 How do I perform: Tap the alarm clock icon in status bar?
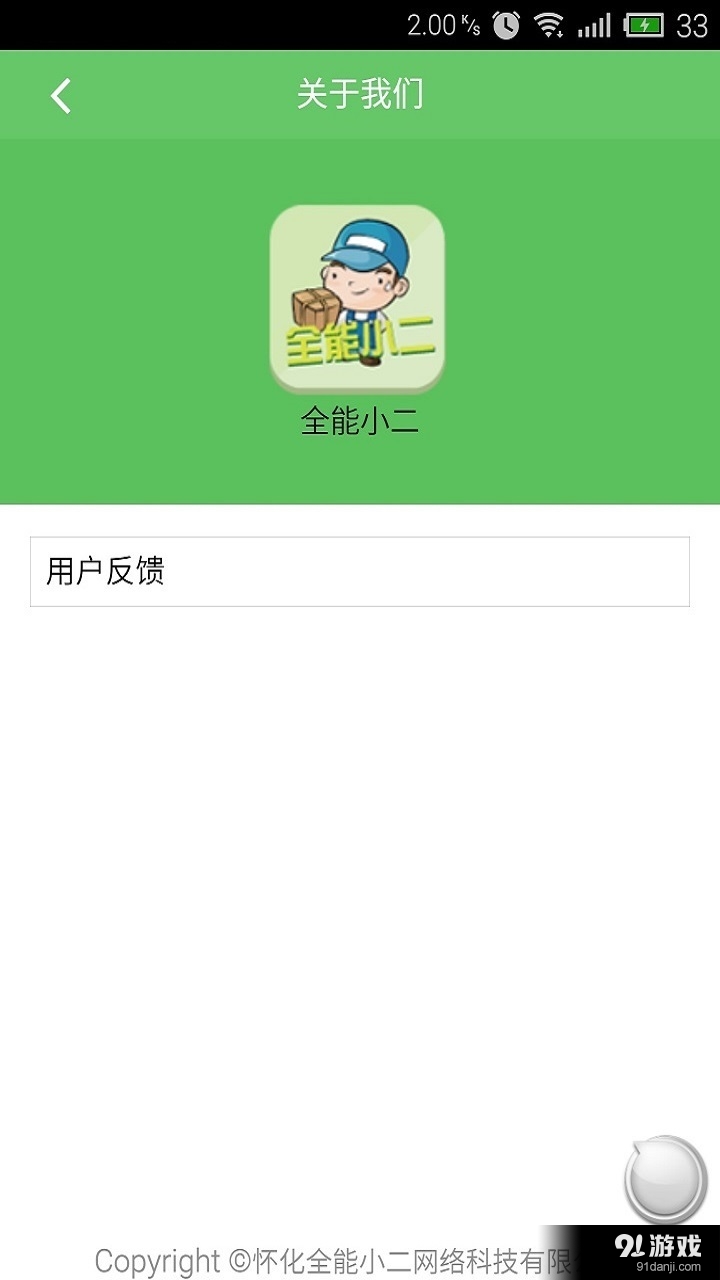click(x=505, y=22)
